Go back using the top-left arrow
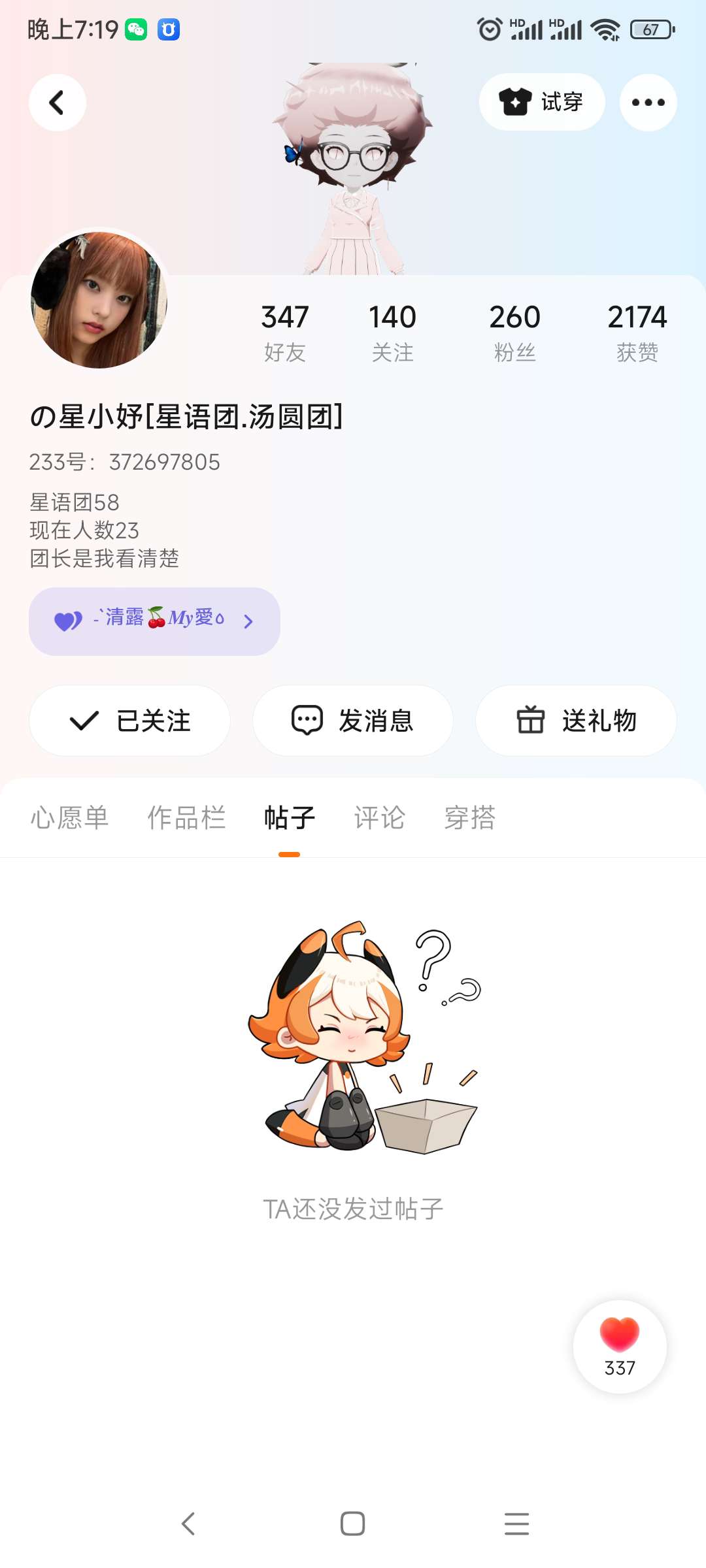The height and width of the screenshot is (1568, 706). click(x=58, y=103)
